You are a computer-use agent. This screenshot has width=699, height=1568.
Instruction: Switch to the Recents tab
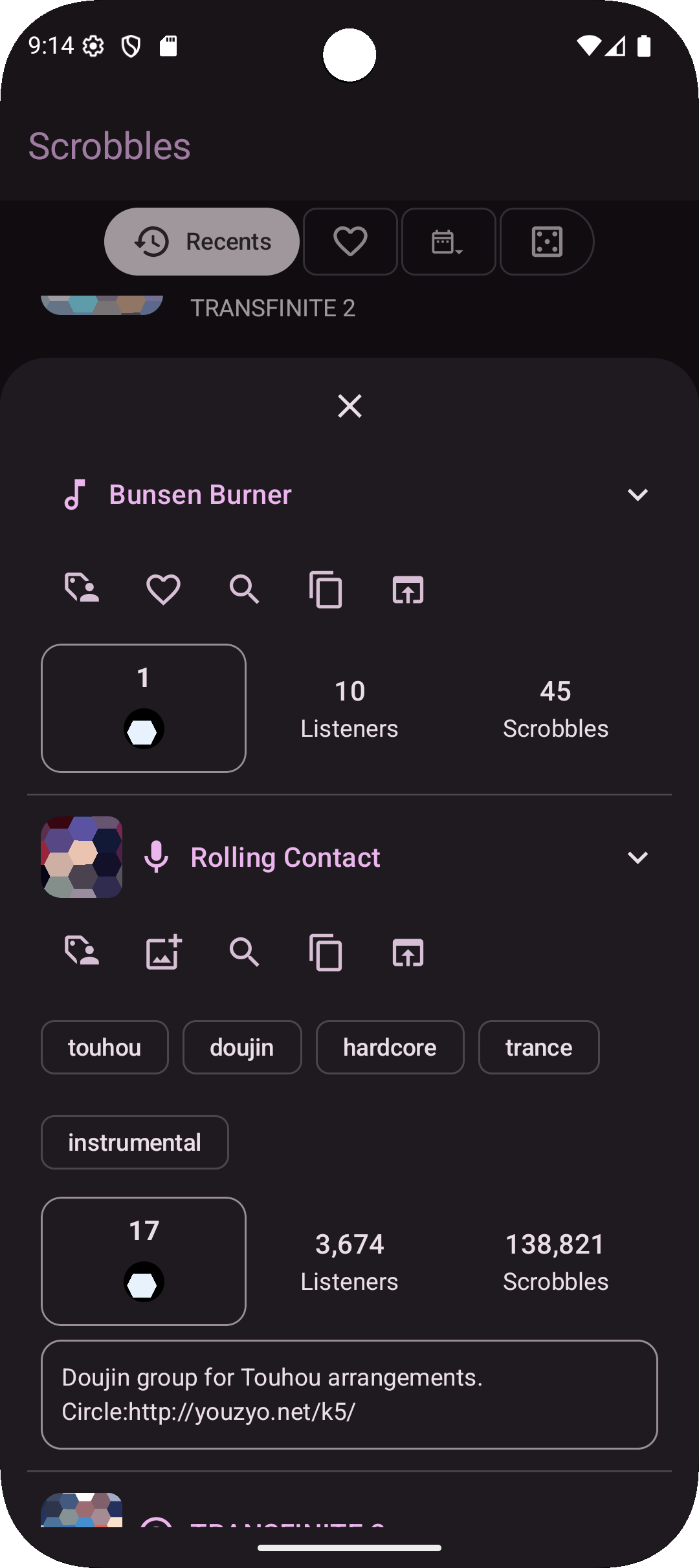202,241
